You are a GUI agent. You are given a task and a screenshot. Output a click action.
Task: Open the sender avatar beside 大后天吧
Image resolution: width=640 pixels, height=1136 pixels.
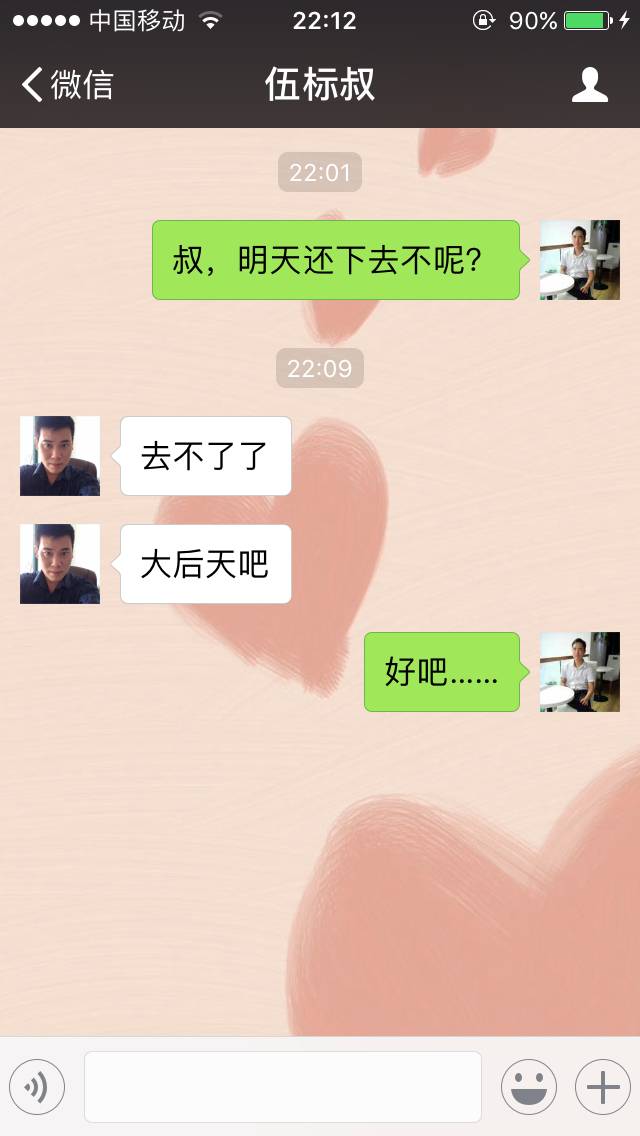point(60,564)
